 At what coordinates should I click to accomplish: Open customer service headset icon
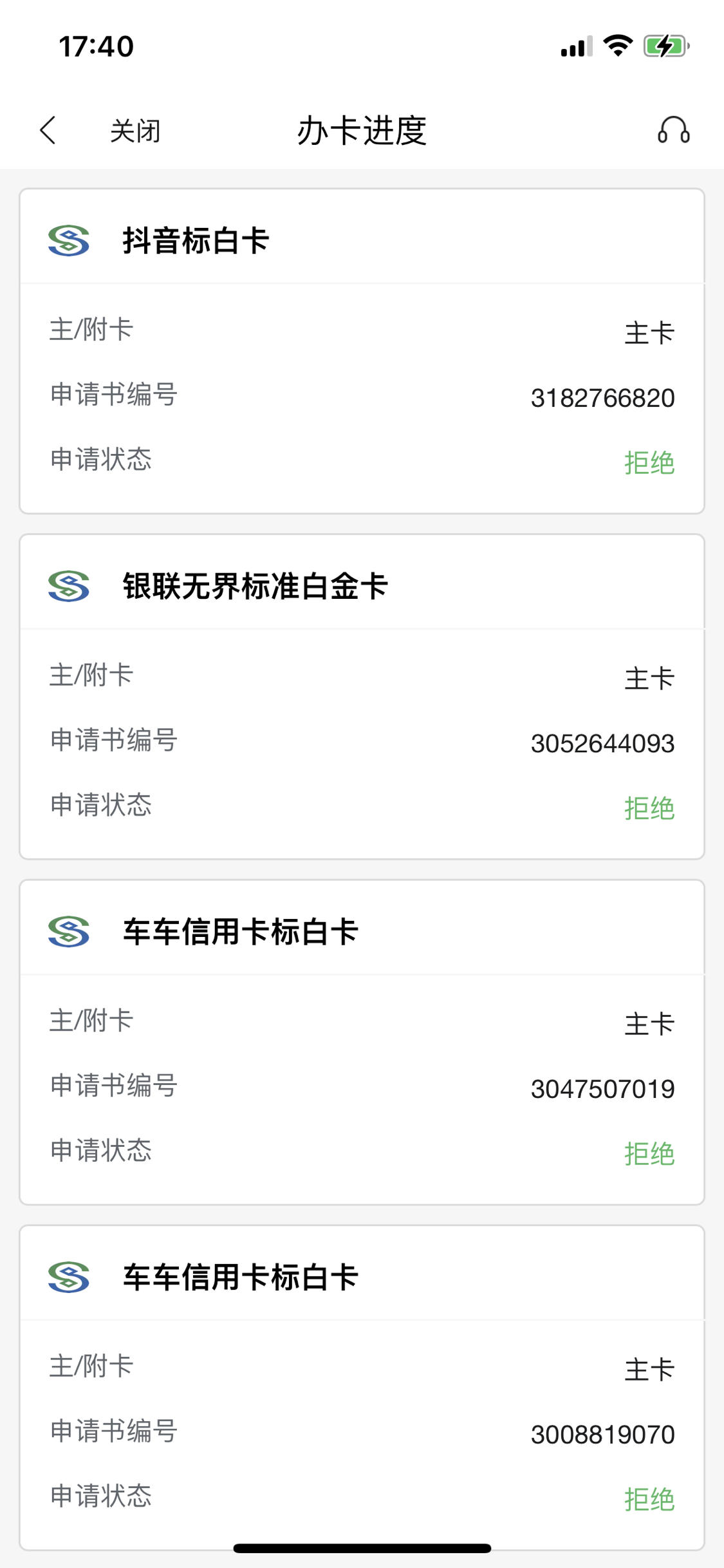click(673, 130)
